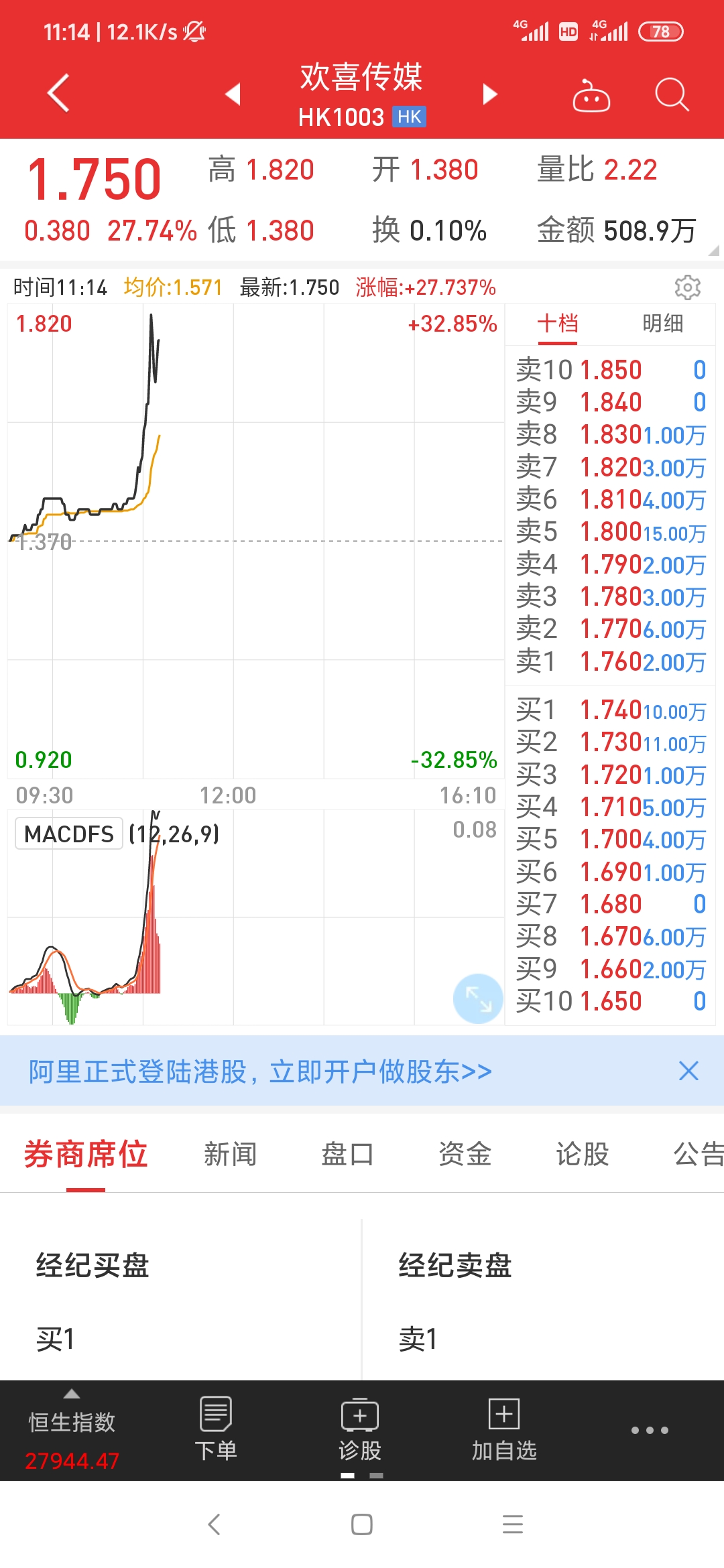
Task: Go back using the top-left arrow
Action: [58, 93]
